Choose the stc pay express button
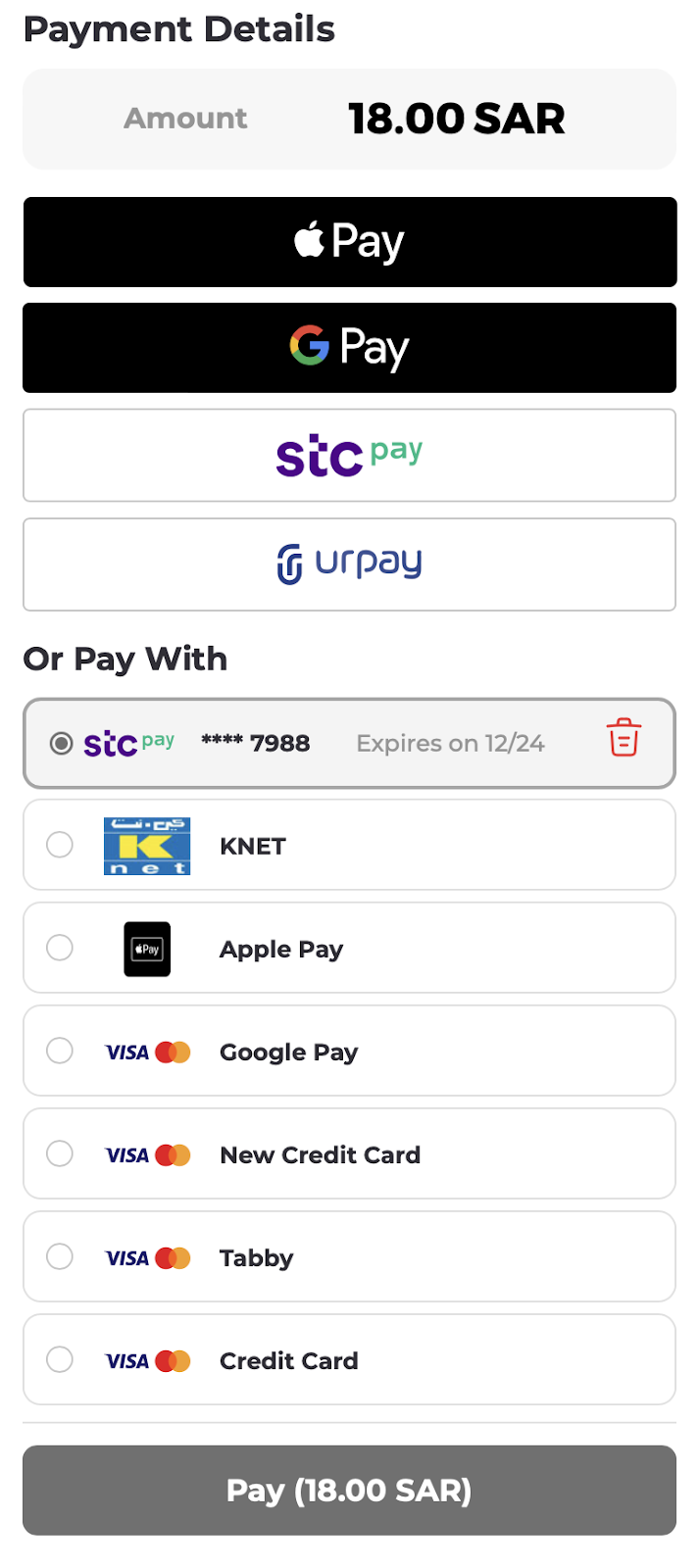The height and width of the screenshot is (1568, 699). pyautogui.click(x=349, y=456)
